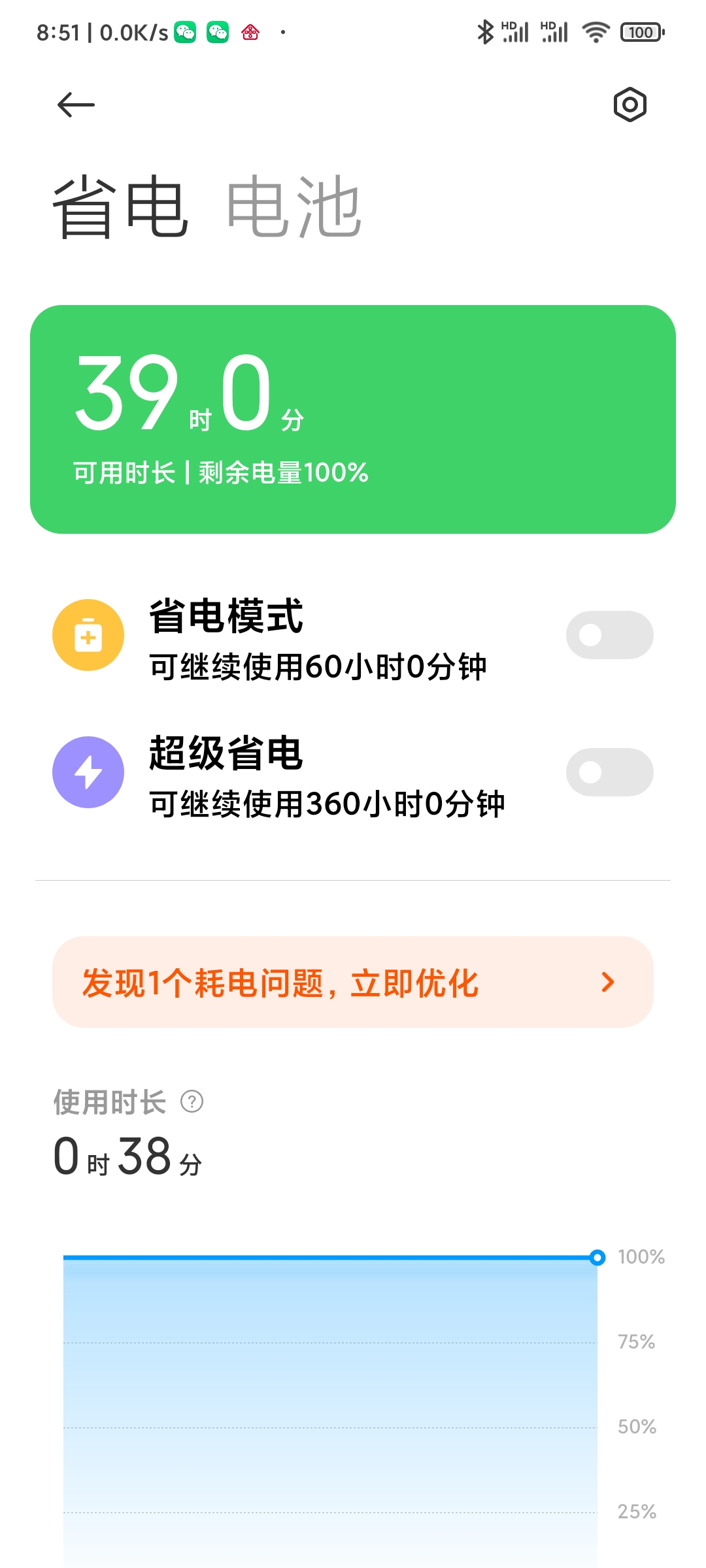Screen dimensions: 706x1568
Task: Open the 发现1个耗电问题，立即优化 banner
Action: coord(353,982)
